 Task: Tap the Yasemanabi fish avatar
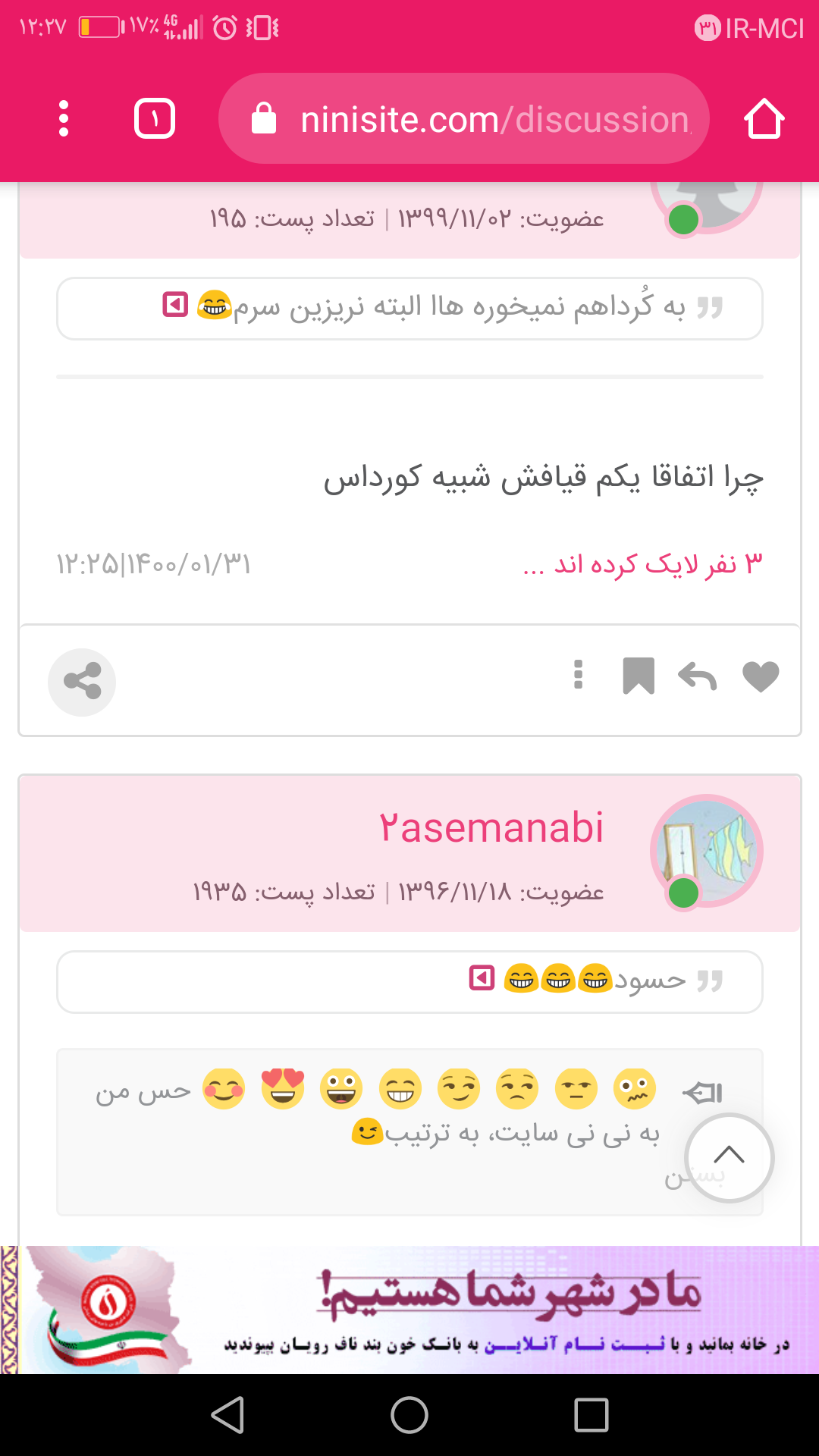pyautogui.click(x=706, y=851)
